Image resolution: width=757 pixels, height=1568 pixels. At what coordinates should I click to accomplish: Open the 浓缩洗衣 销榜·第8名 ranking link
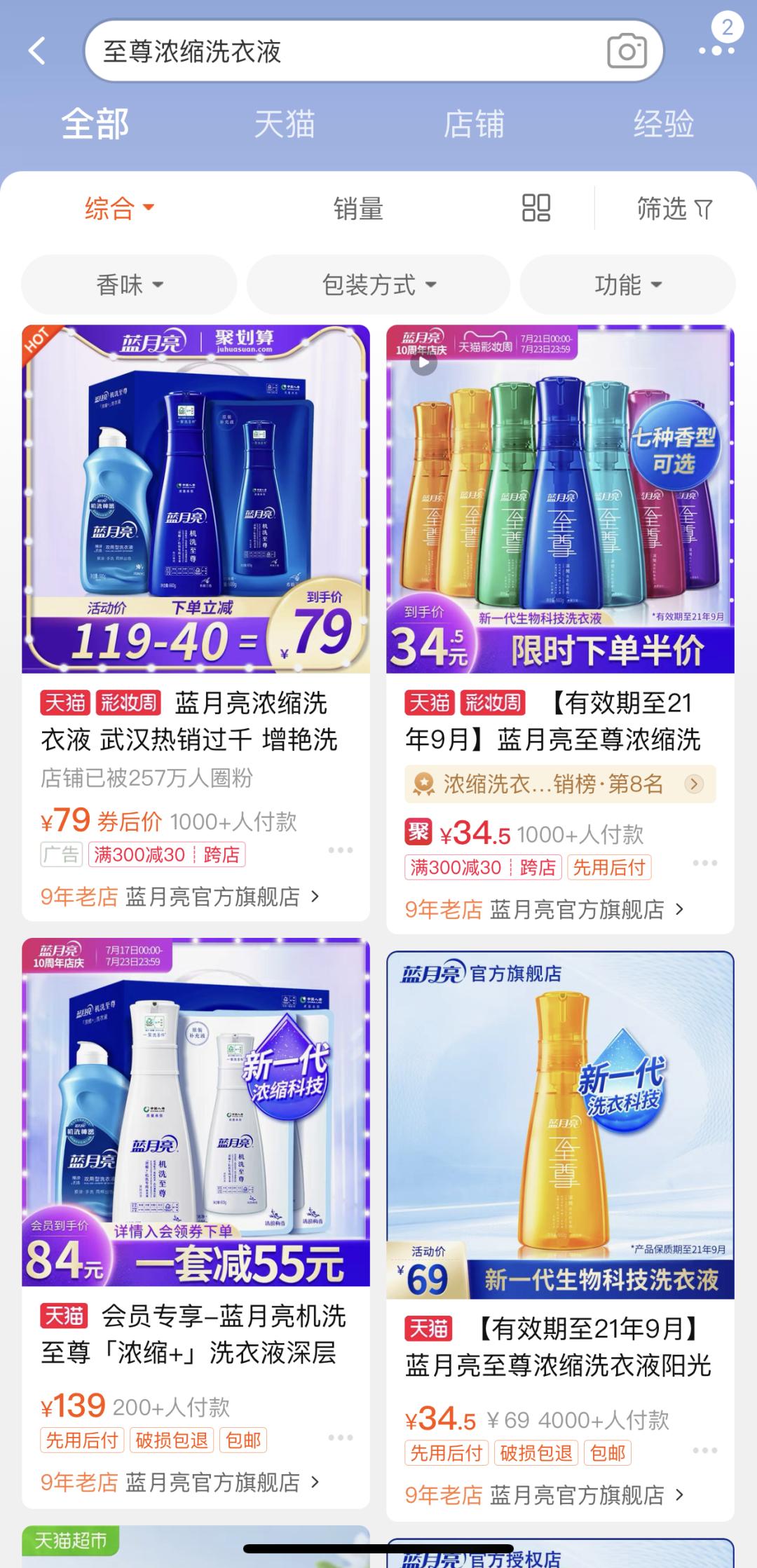tap(560, 784)
